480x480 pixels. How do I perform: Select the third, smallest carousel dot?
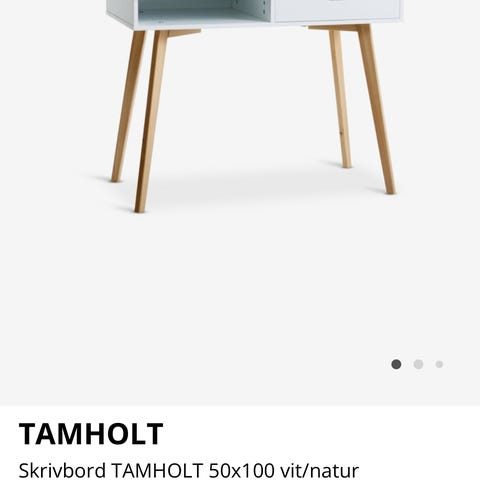coord(439,364)
